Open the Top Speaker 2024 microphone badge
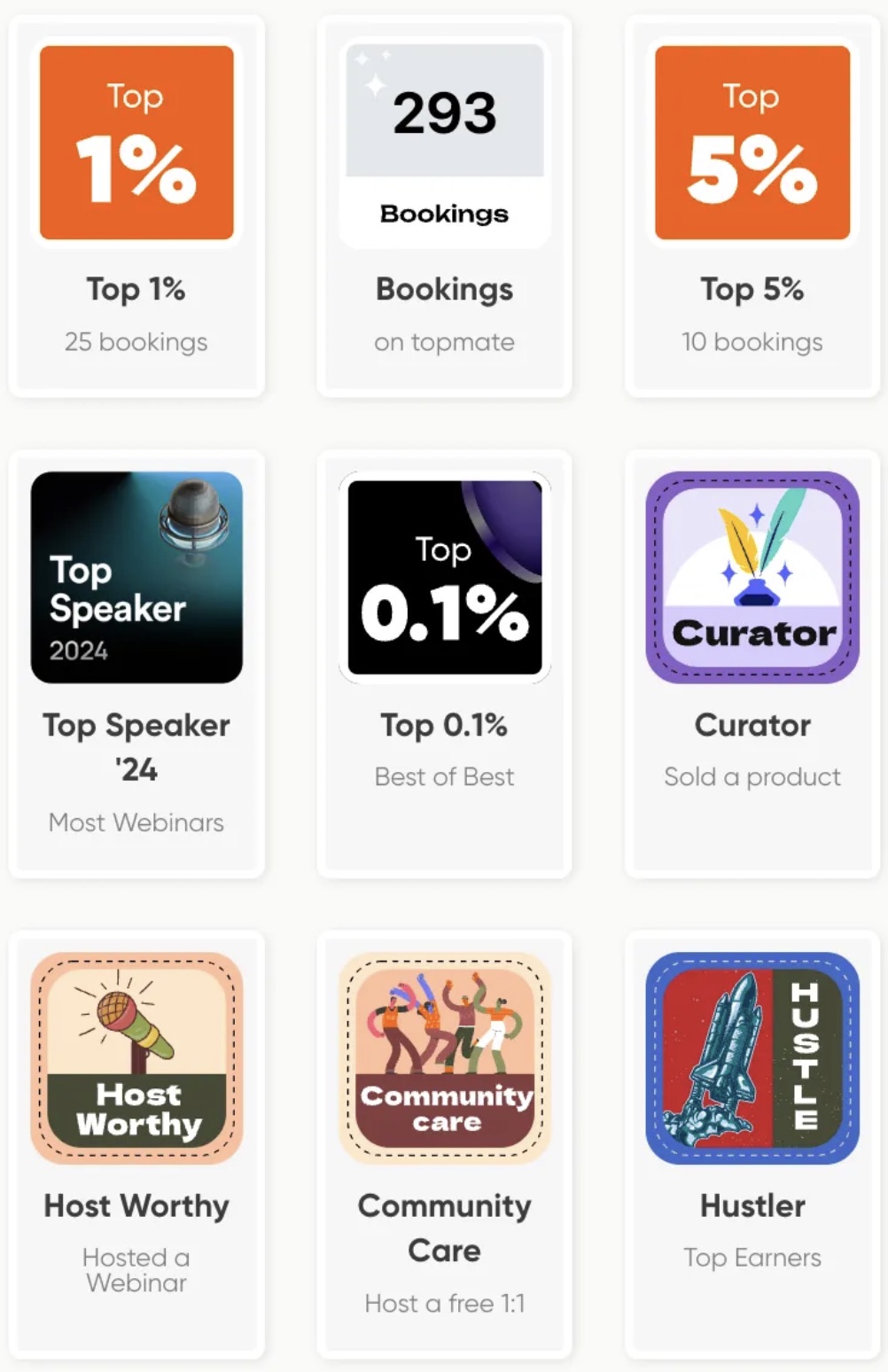The height and width of the screenshot is (1372, 888). pos(136,577)
